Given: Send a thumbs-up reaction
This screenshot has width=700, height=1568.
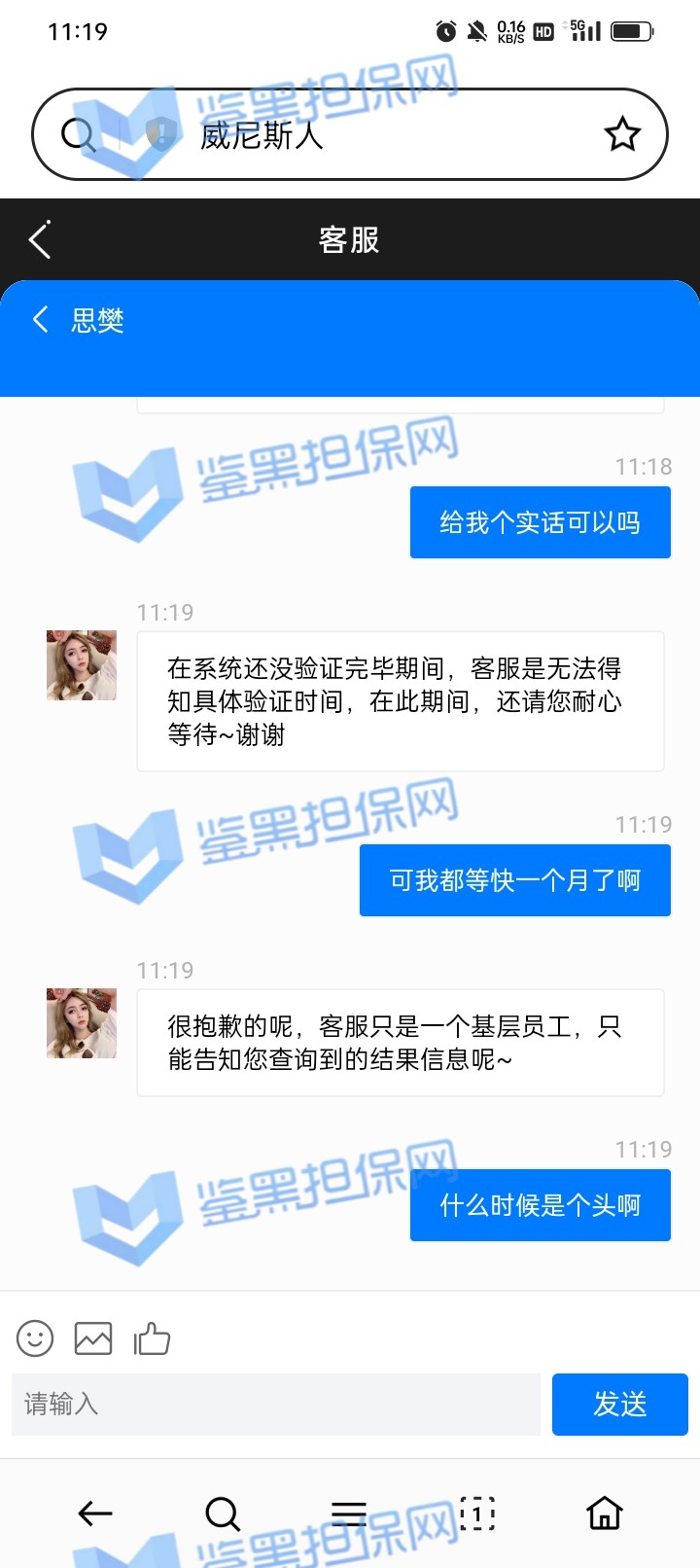Looking at the screenshot, I should point(152,1338).
